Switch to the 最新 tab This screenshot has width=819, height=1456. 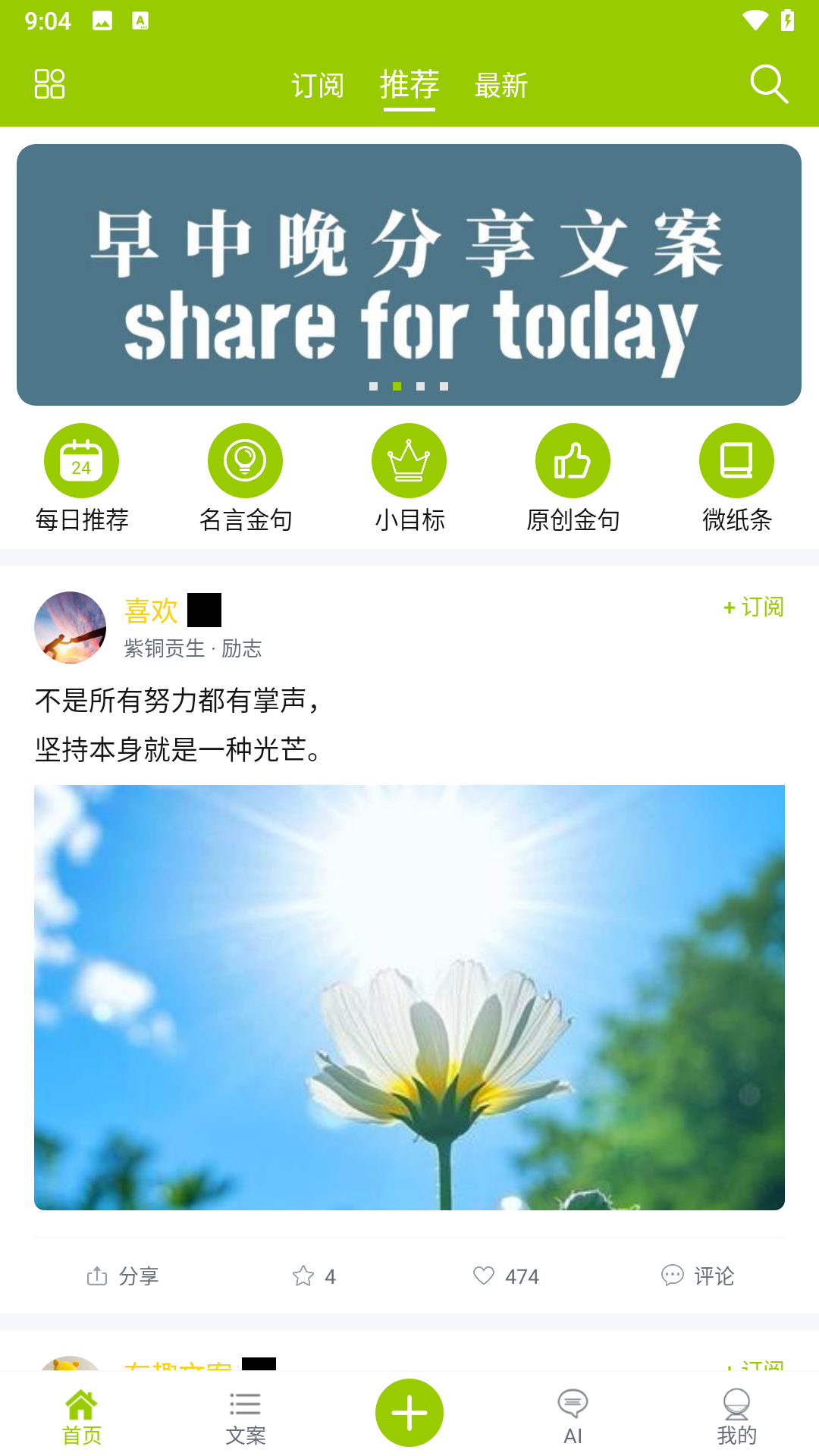point(500,85)
